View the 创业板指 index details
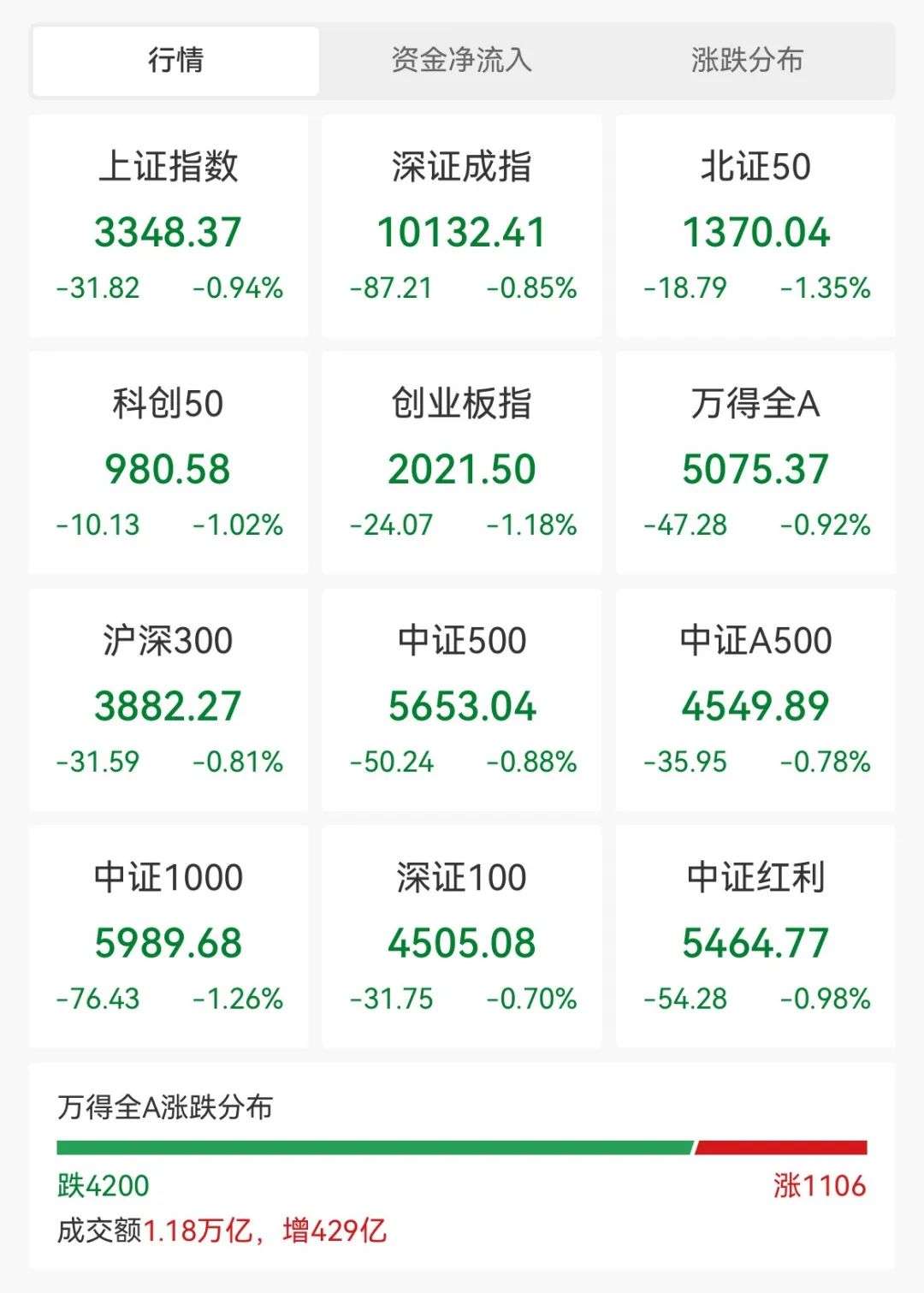The image size is (924, 1293). (462, 463)
